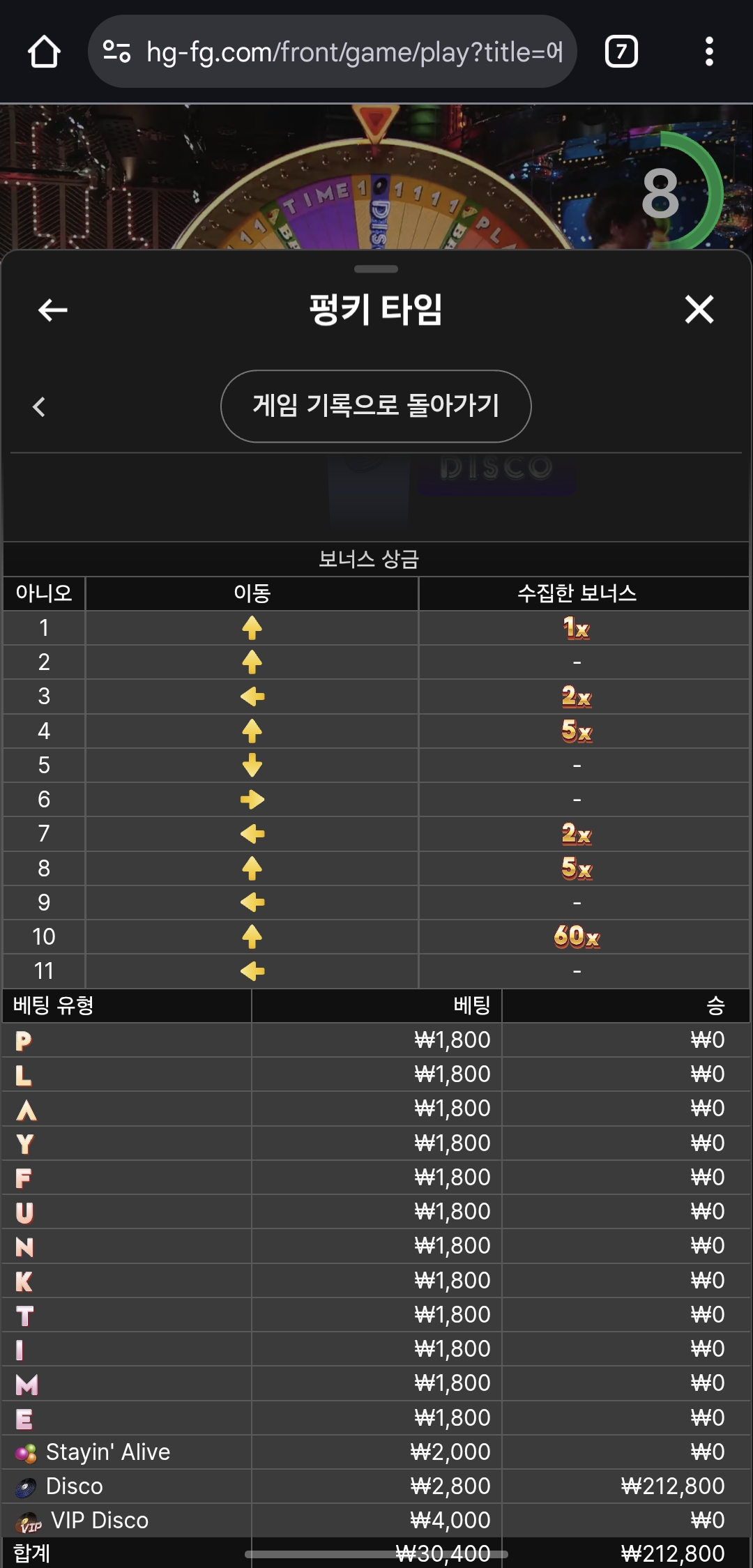Close the 펑키 타임 panel
The height and width of the screenshot is (1568, 753).
coord(699,310)
